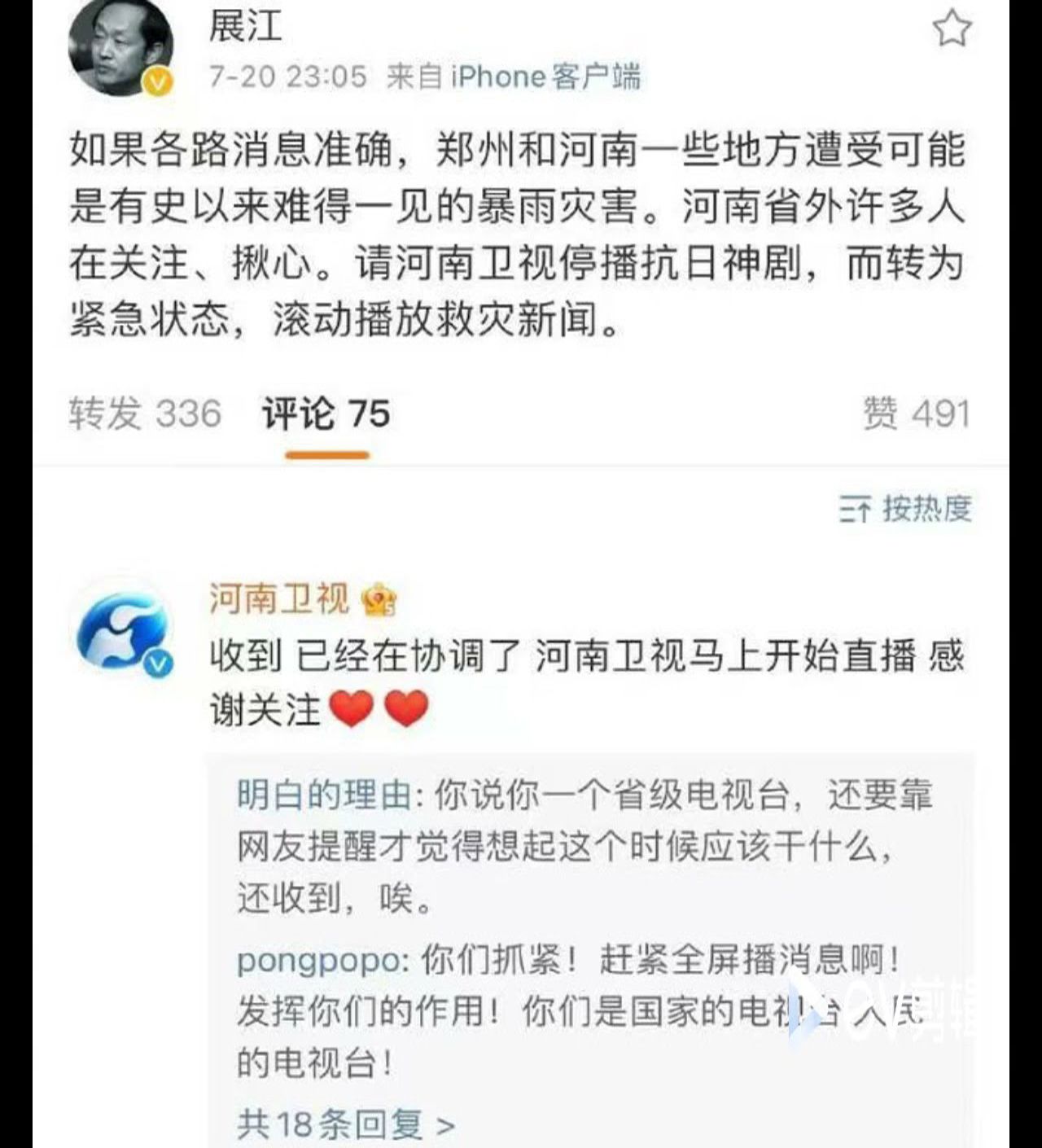Expand 共18条回复 replies
This screenshot has height=1148, width=1042.
coord(345,1124)
